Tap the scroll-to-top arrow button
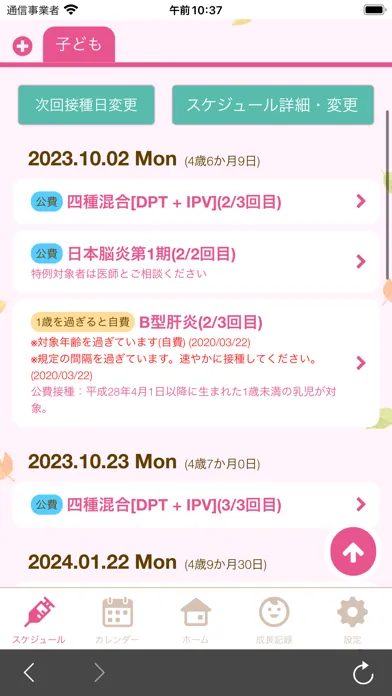The image size is (392, 696). click(x=353, y=552)
